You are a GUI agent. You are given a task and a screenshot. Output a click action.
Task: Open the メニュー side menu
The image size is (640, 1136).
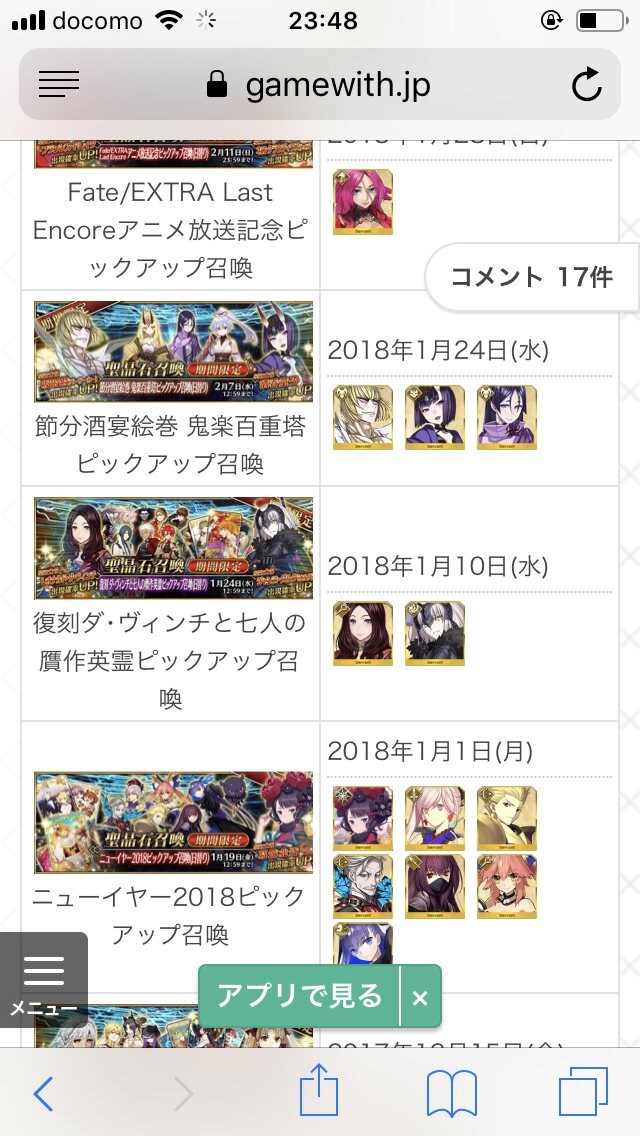(43, 980)
